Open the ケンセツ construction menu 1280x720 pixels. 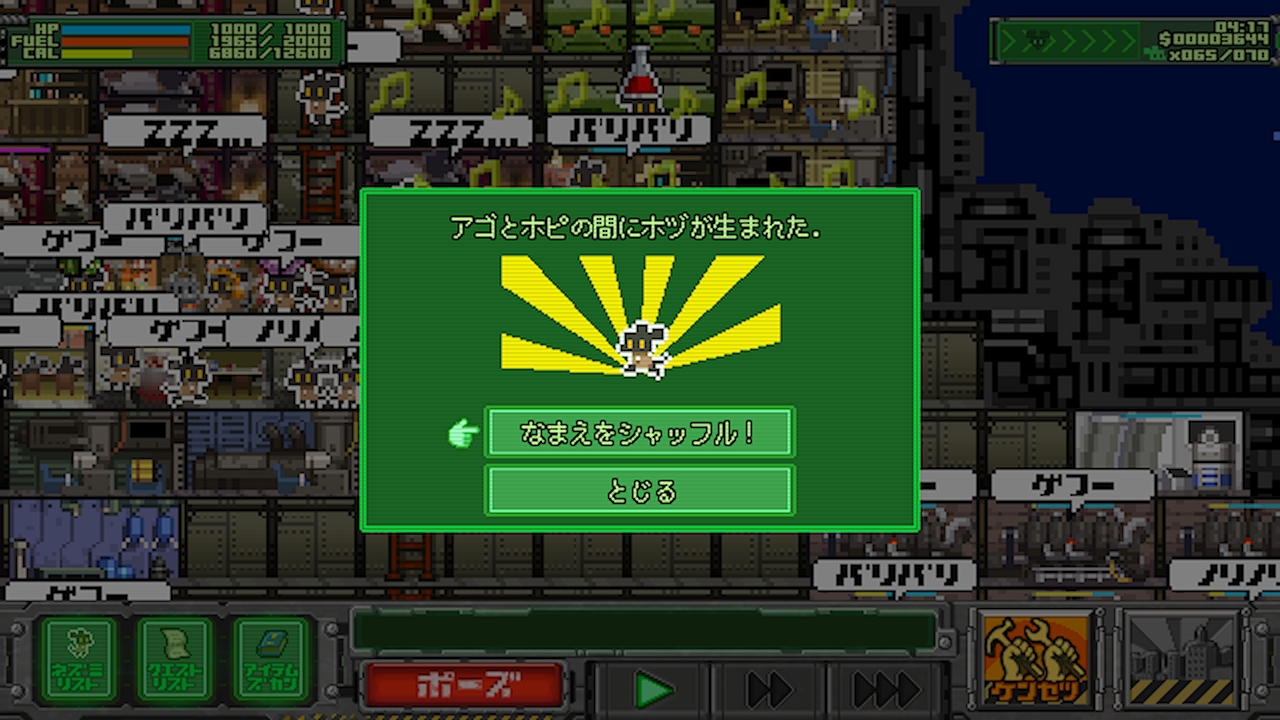(1036, 658)
